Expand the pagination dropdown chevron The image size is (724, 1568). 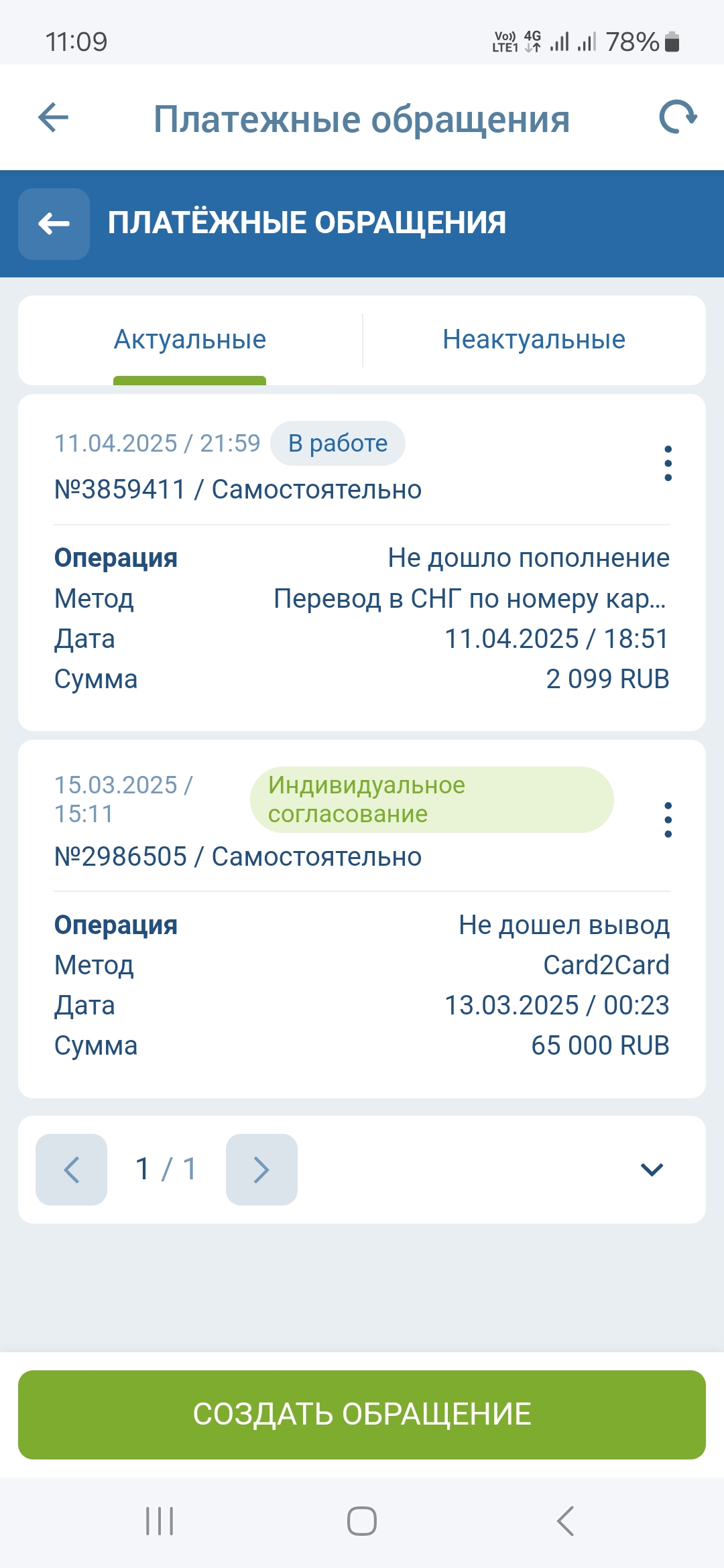pyautogui.click(x=652, y=1170)
